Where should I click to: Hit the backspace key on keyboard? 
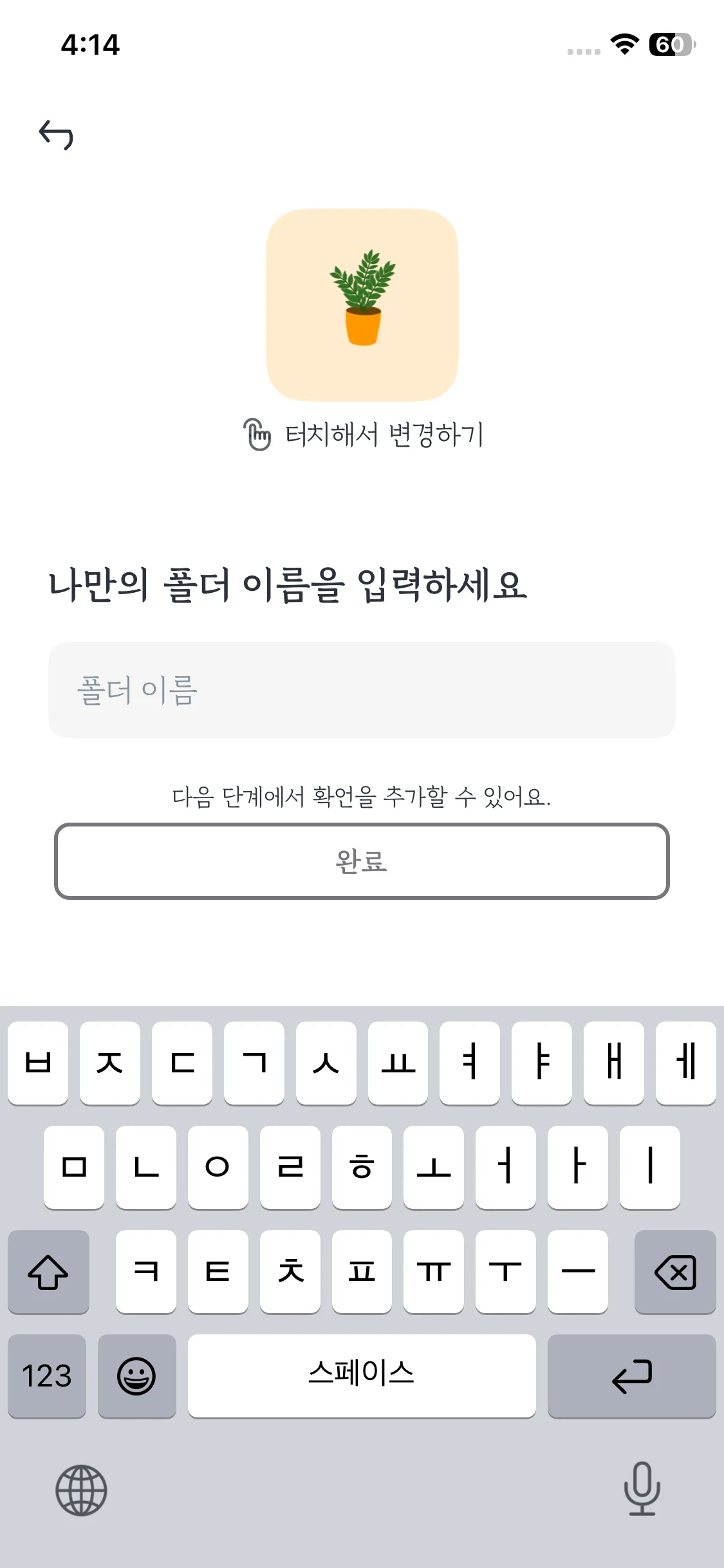coord(674,1273)
